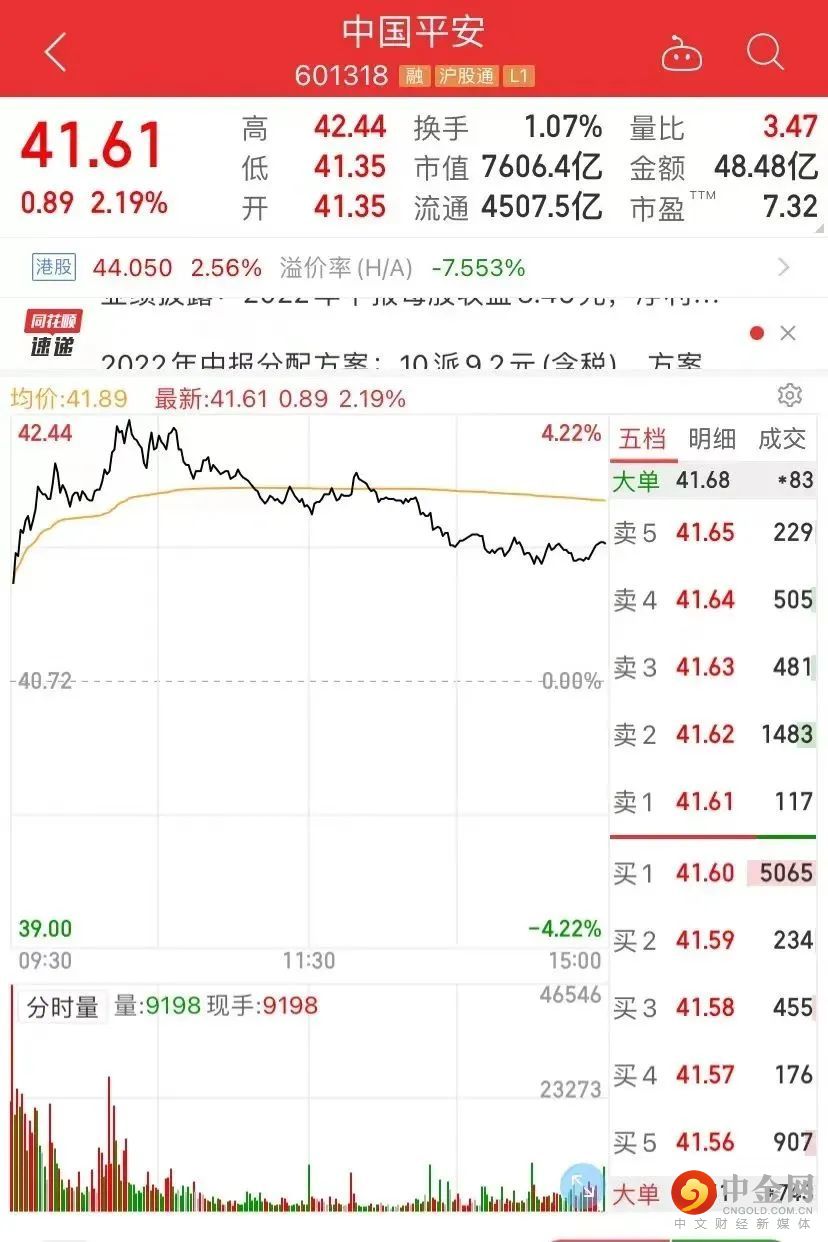Image resolution: width=828 pixels, height=1242 pixels.
Task: Select the 卖1 order at 41.61
Action: coord(713,802)
